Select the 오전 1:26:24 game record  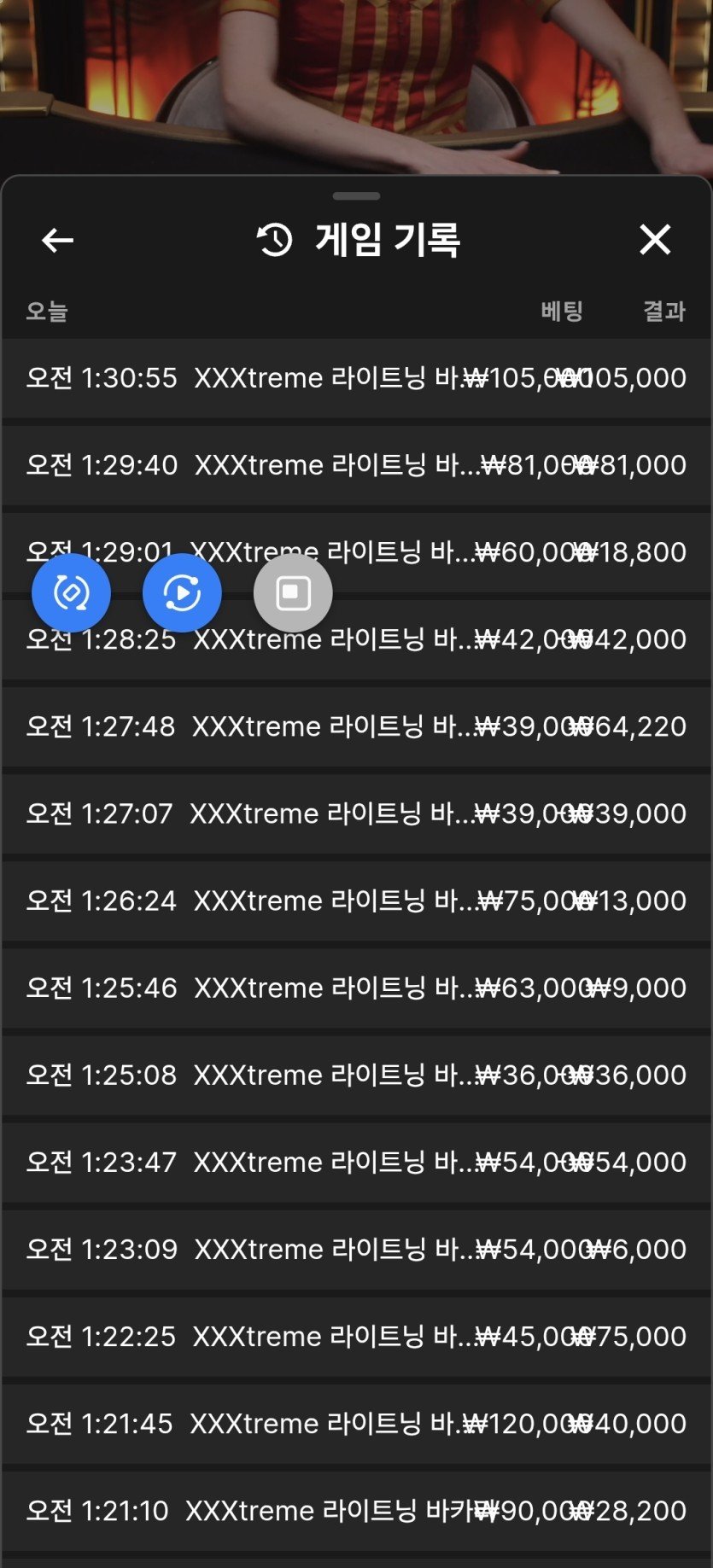pos(356,901)
